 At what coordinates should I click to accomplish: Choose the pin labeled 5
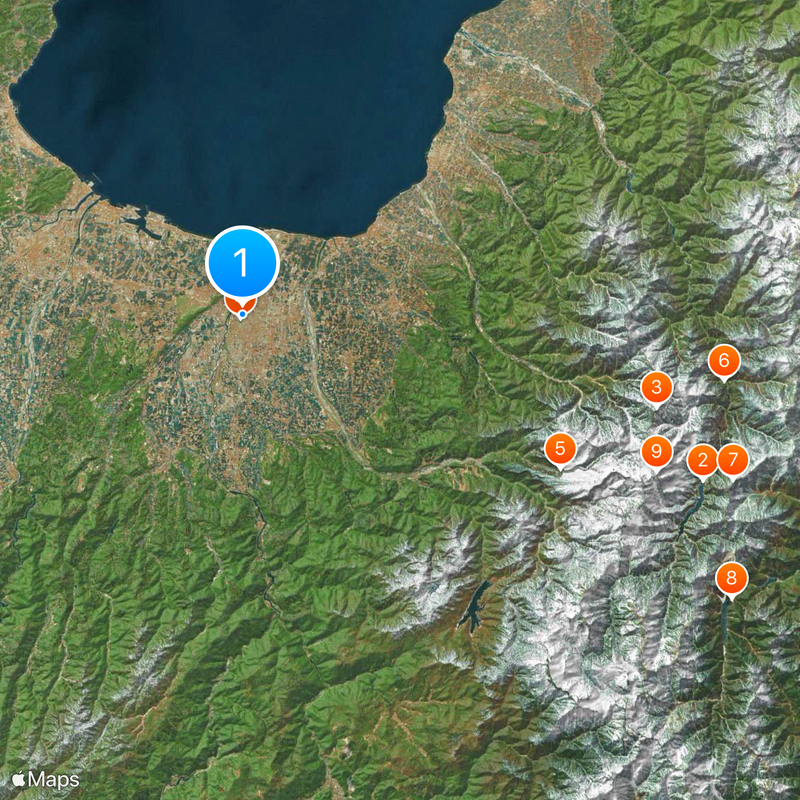coord(560,449)
